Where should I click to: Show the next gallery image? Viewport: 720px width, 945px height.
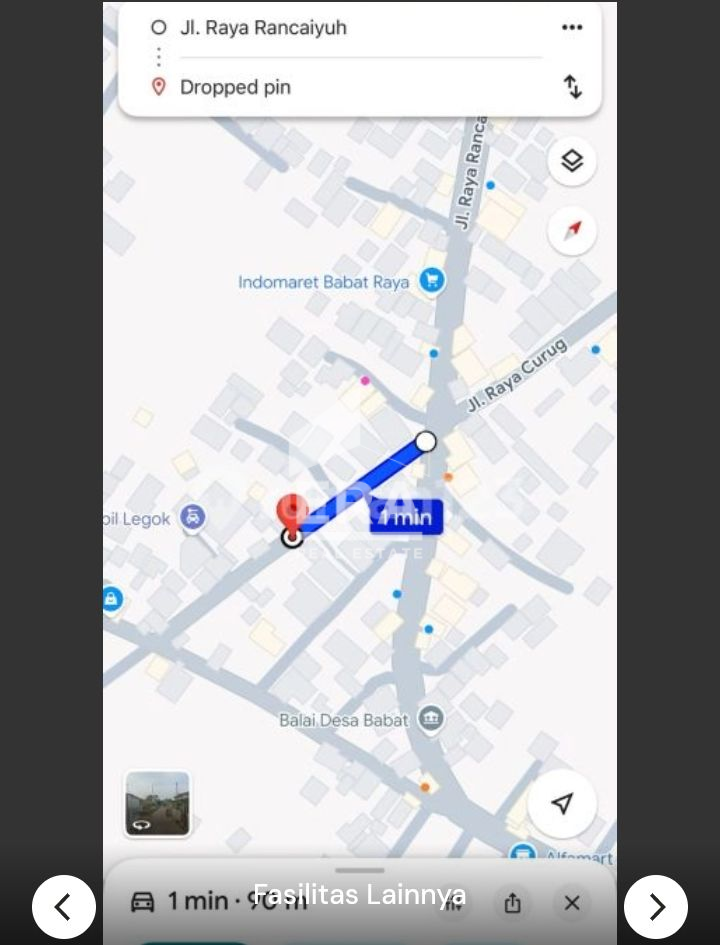click(x=656, y=907)
